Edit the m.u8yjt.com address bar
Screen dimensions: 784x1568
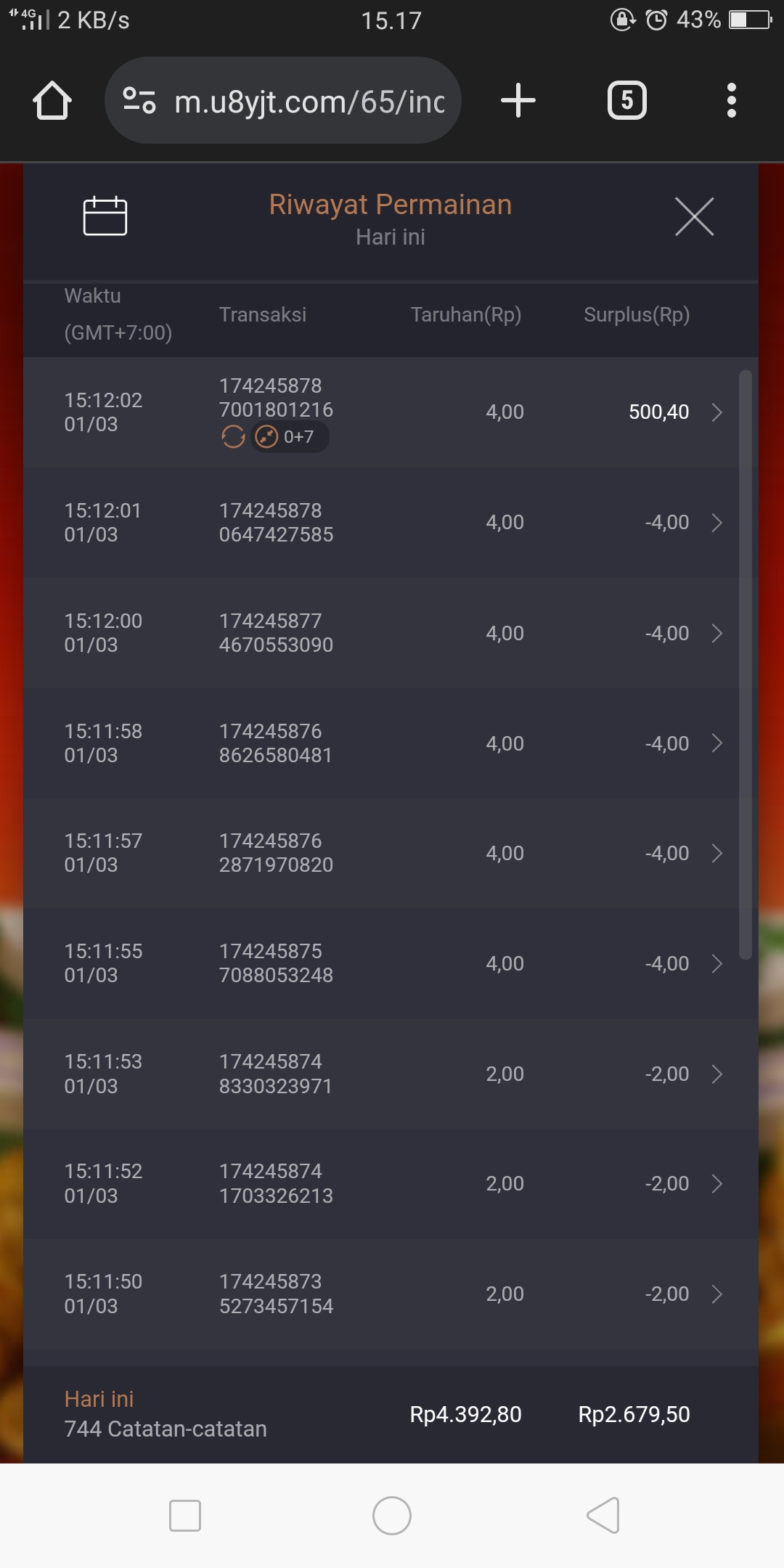click(x=309, y=102)
